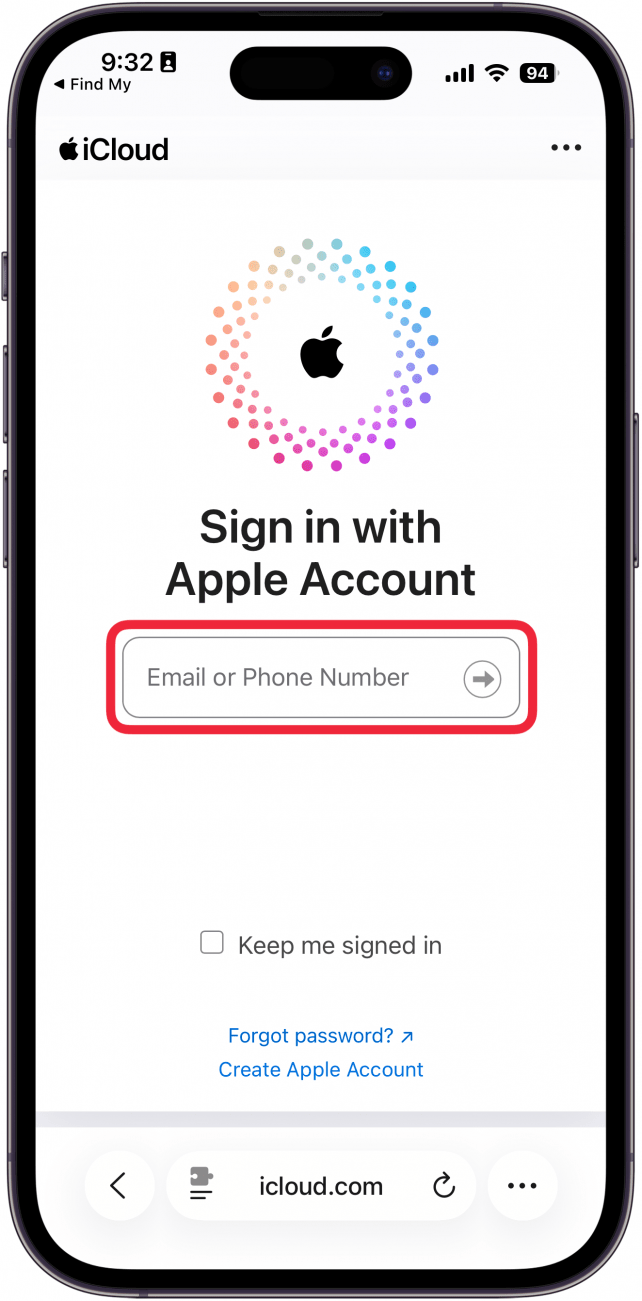Screen dimensions: 642x1301
Task: Open the Create Apple Account link
Action: tap(320, 1069)
